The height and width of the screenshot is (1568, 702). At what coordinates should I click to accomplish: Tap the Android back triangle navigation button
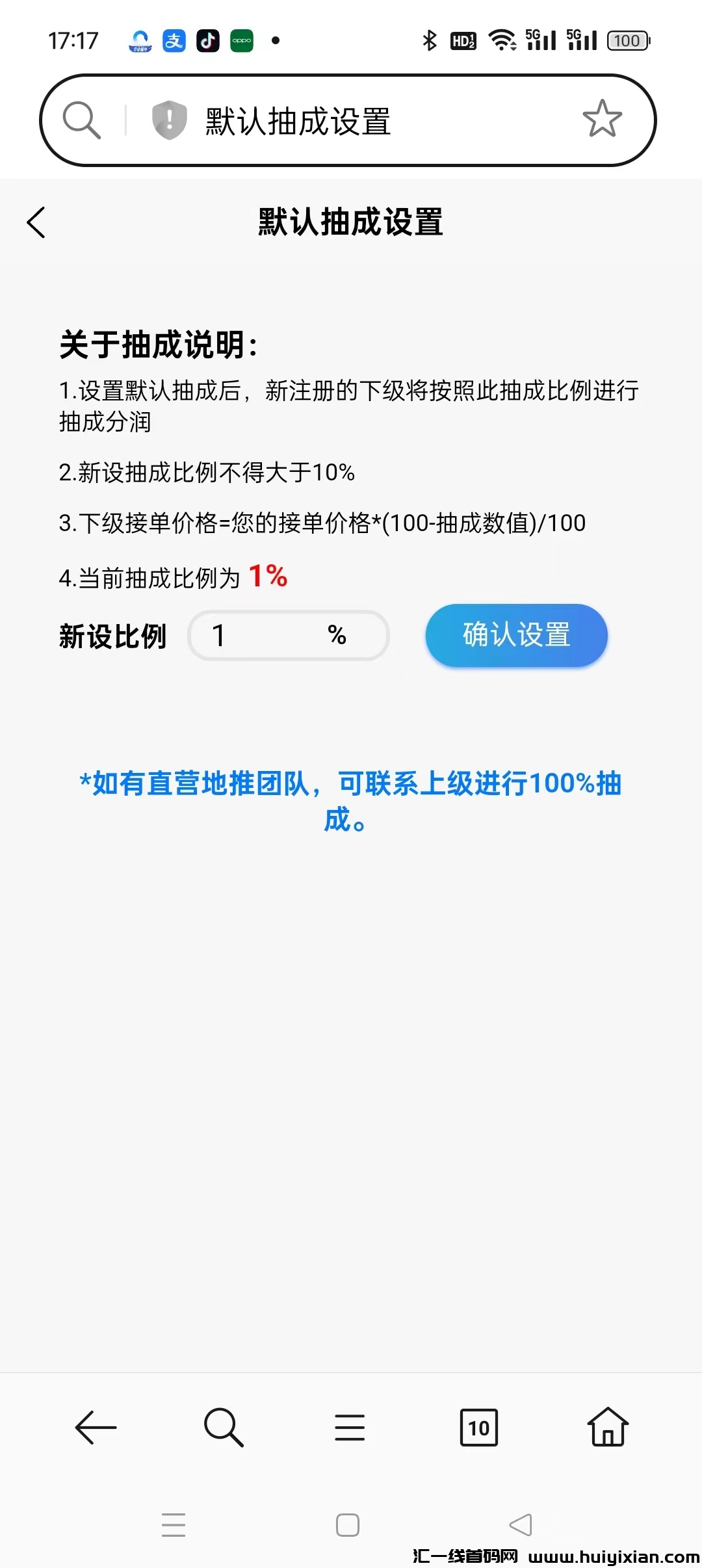(x=520, y=1524)
